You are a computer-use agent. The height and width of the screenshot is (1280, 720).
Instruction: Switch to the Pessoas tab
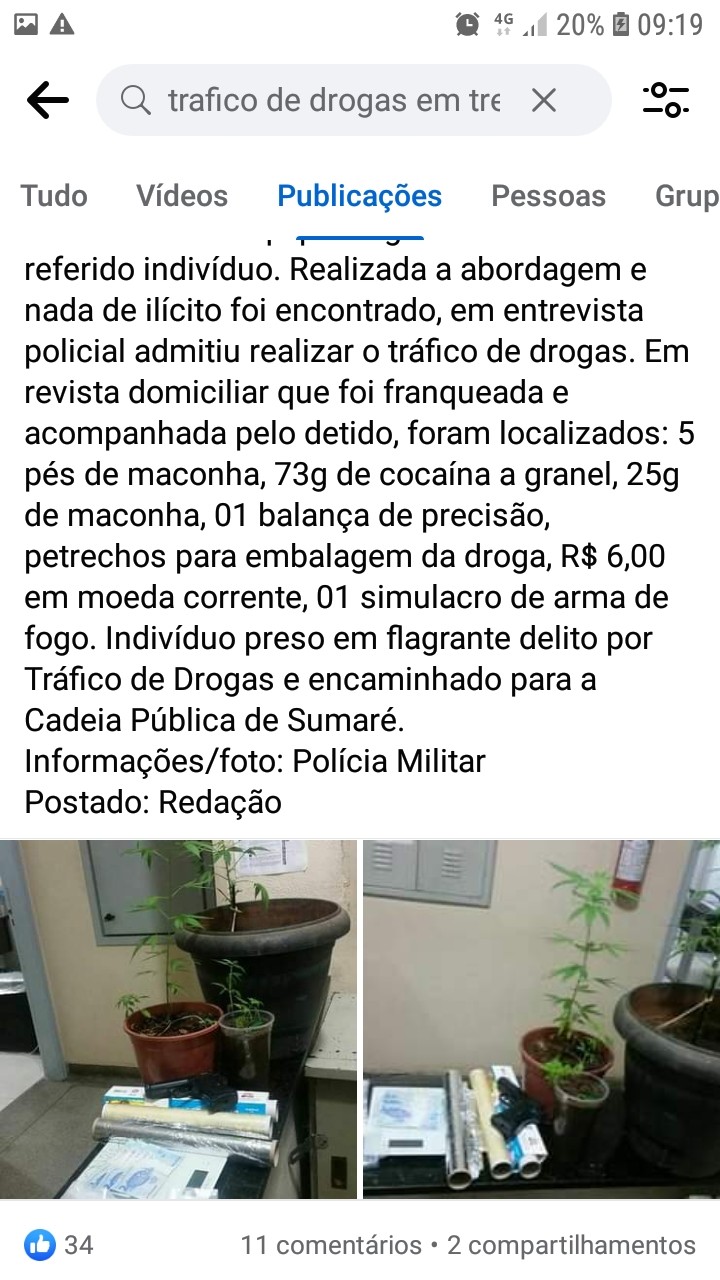pyautogui.click(x=548, y=196)
